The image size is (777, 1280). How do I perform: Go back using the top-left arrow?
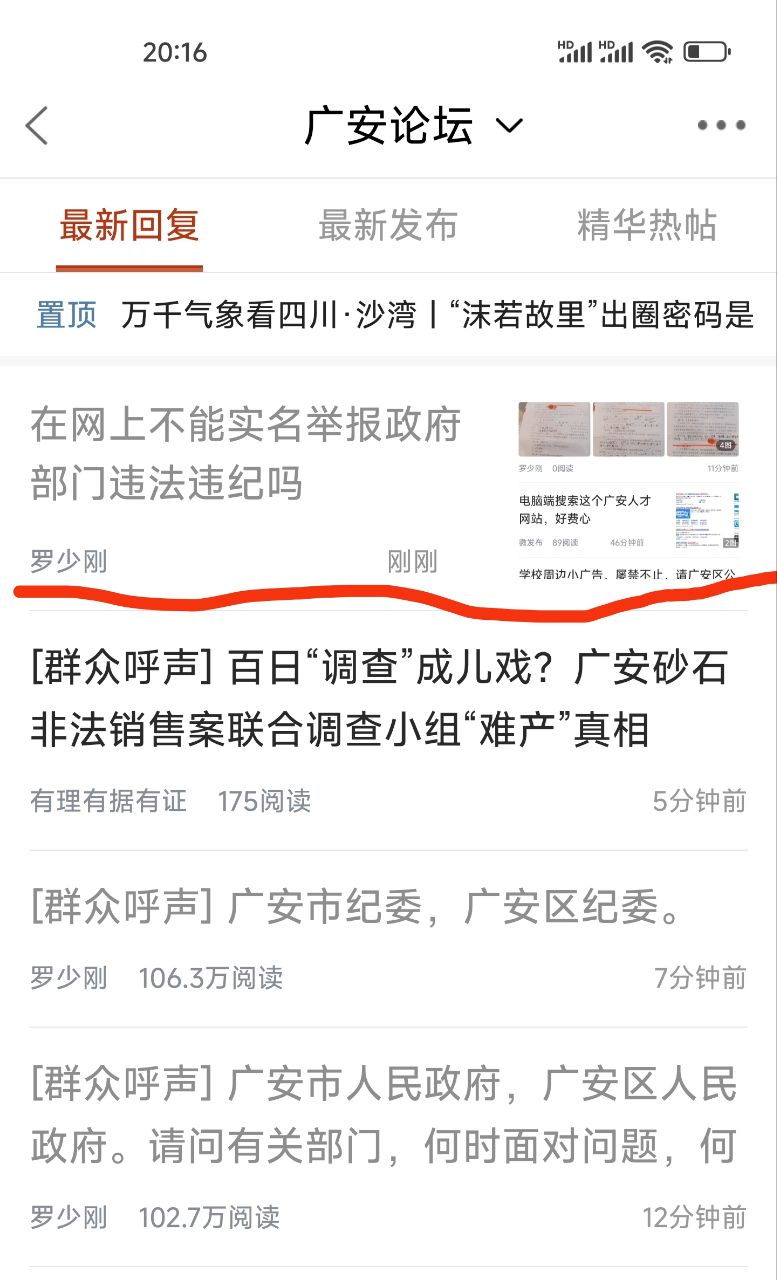[x=37, y=127]
